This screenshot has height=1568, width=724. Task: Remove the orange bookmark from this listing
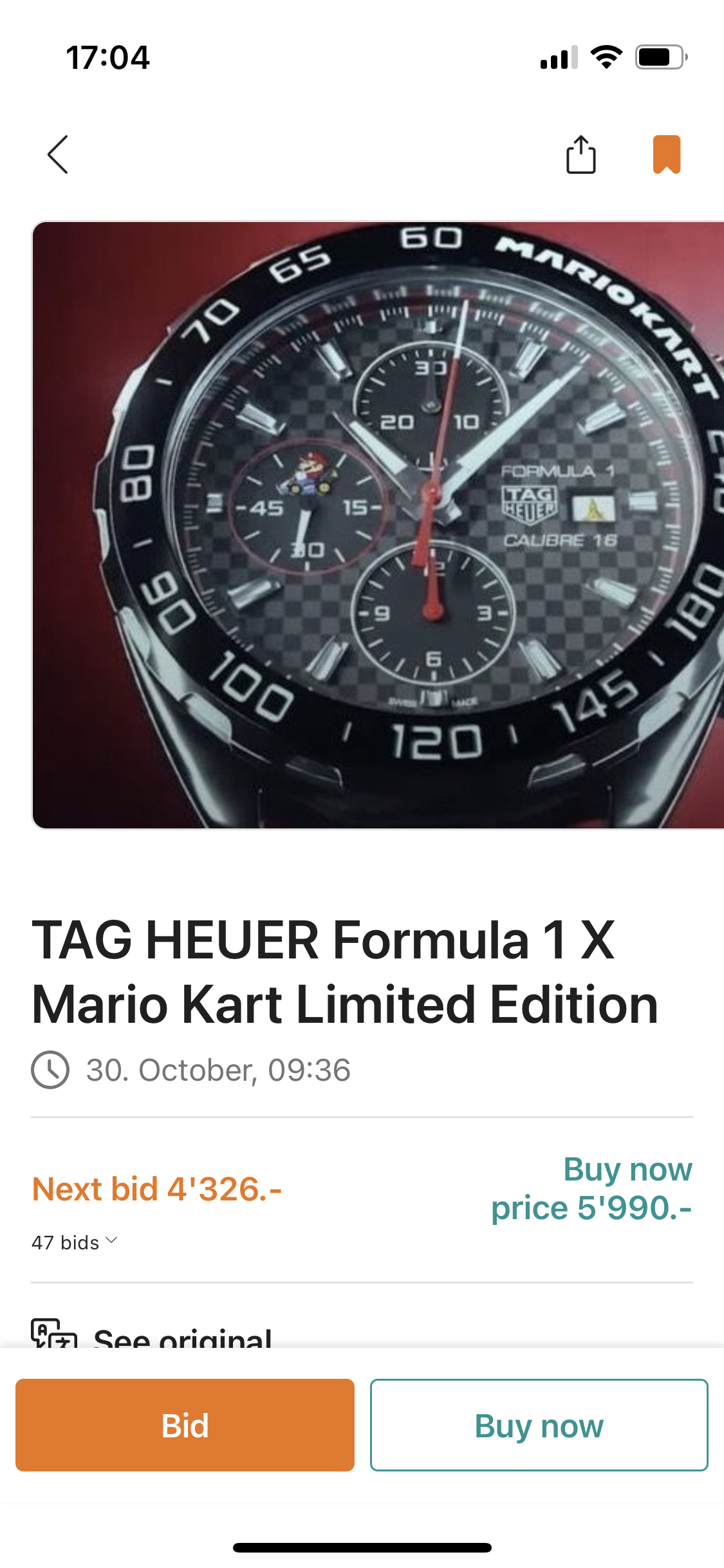(667, 154)
